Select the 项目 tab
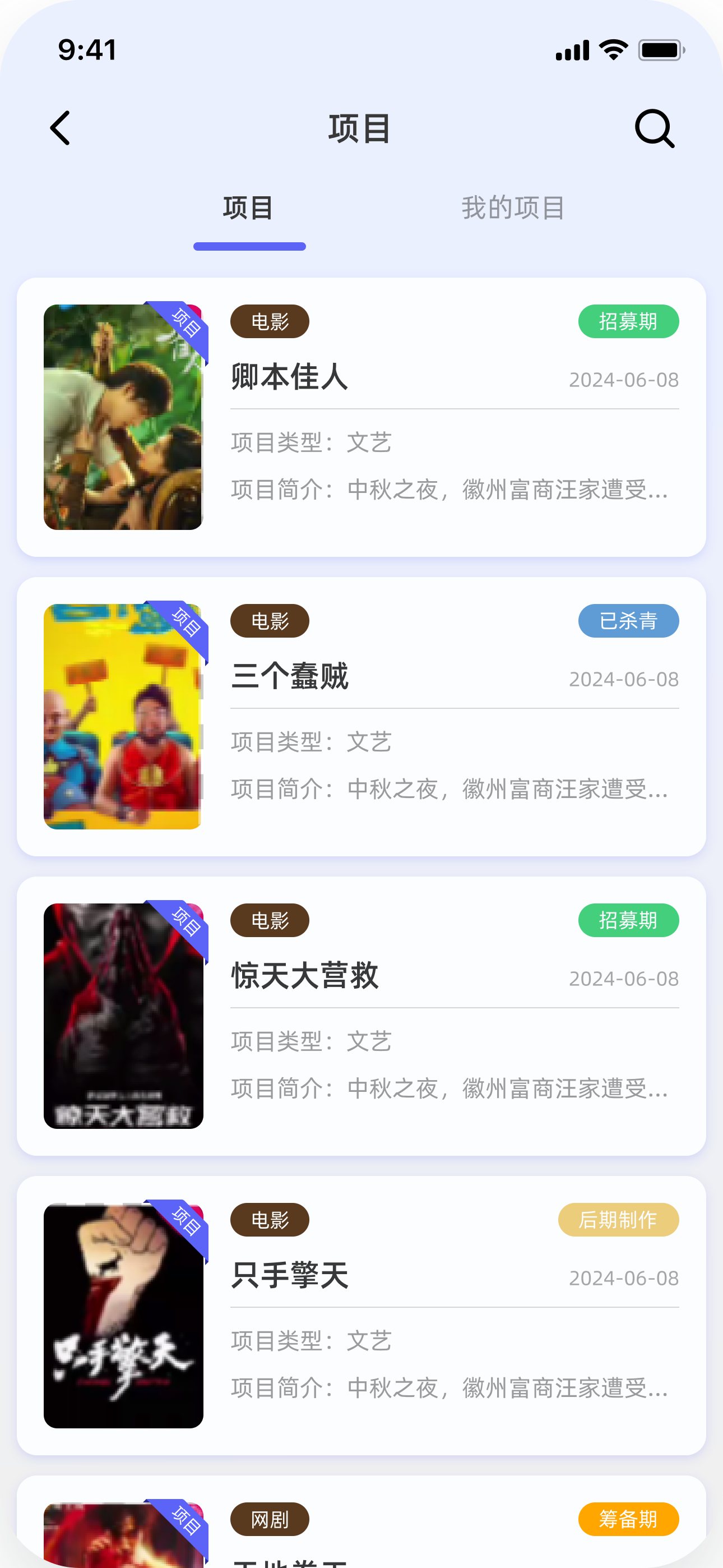723x1568 pixels. 249,207
